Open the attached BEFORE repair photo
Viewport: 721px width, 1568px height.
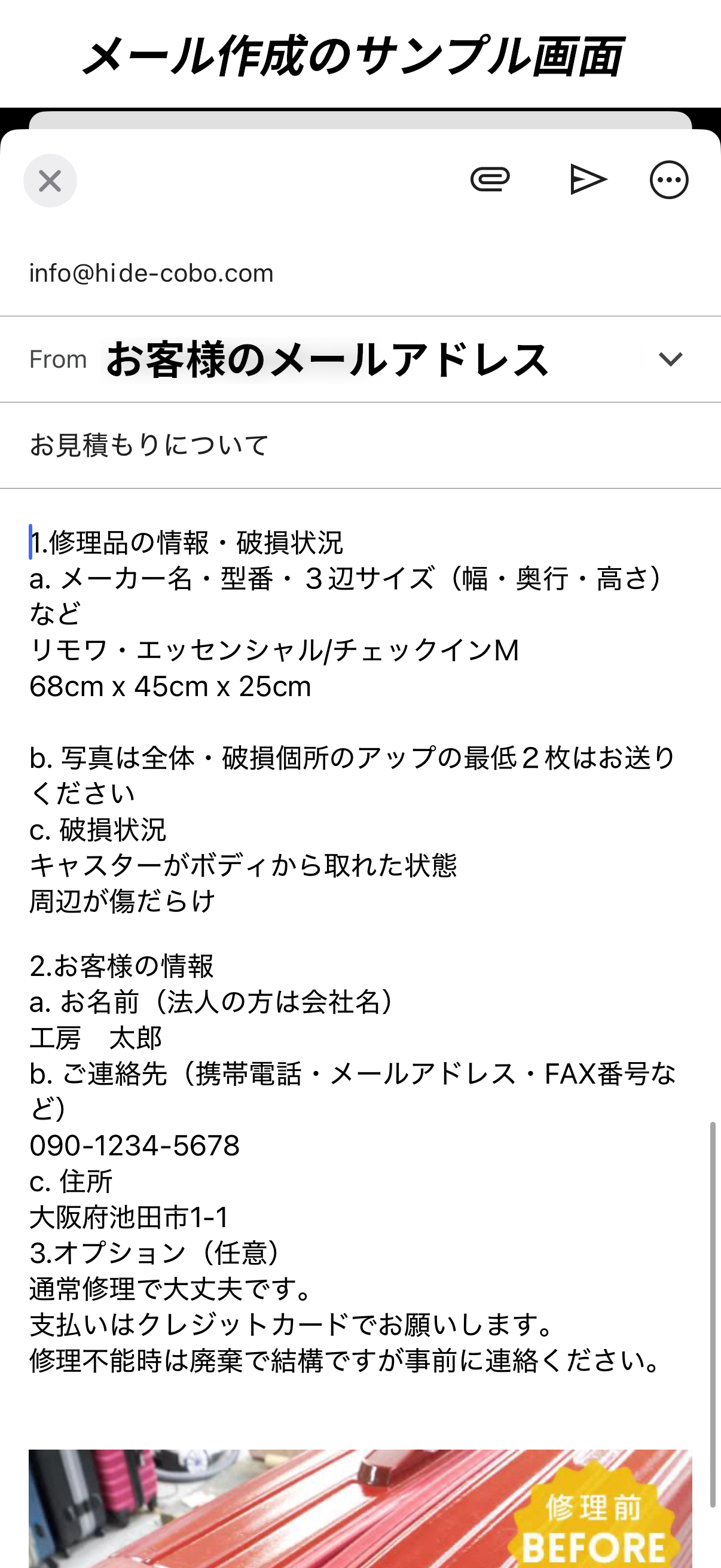[359, 1508]
